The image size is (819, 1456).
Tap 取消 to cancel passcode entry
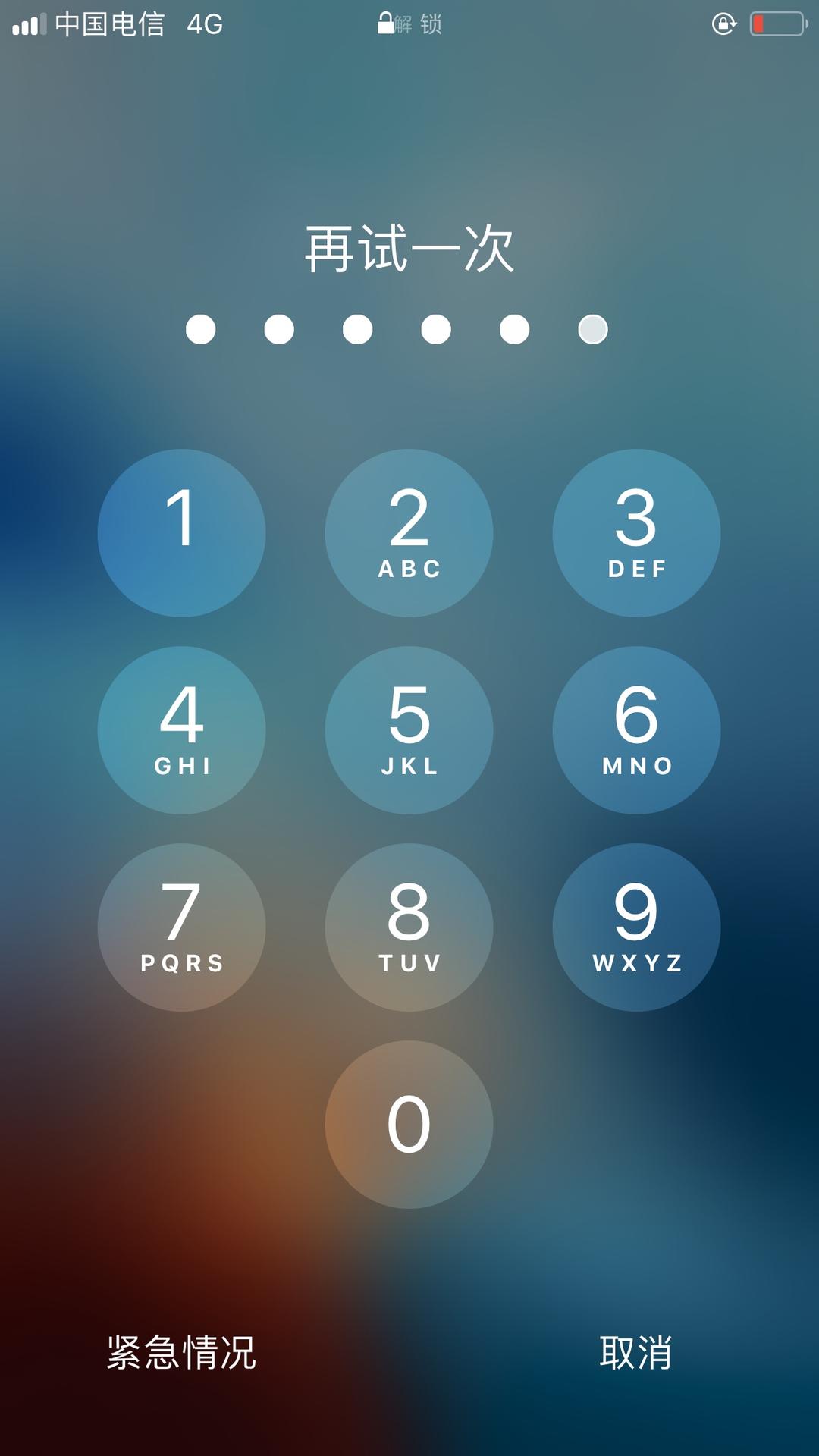click(635, 1352)
